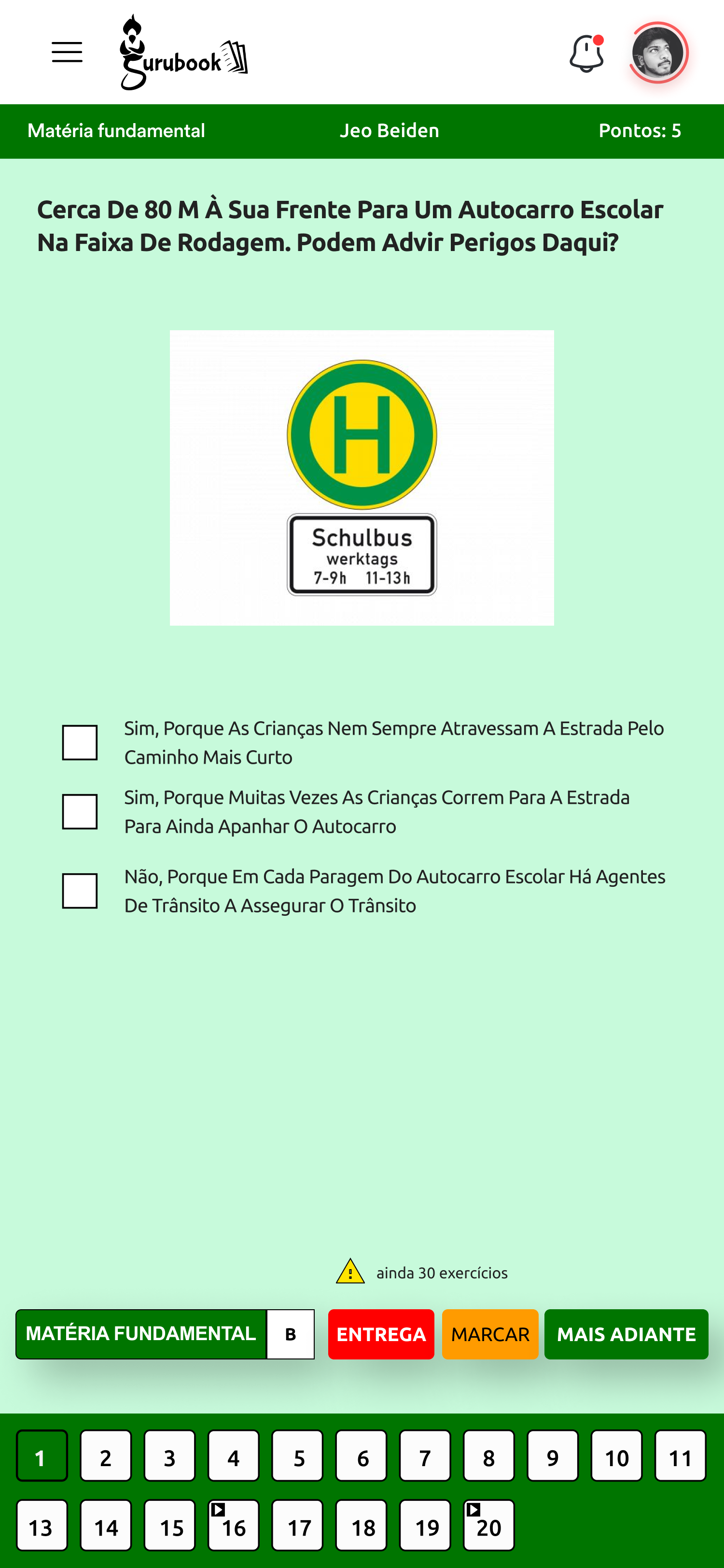Check answer 'Sim, Porque As Crianças Nem Sempre Atravessam'

80,742
